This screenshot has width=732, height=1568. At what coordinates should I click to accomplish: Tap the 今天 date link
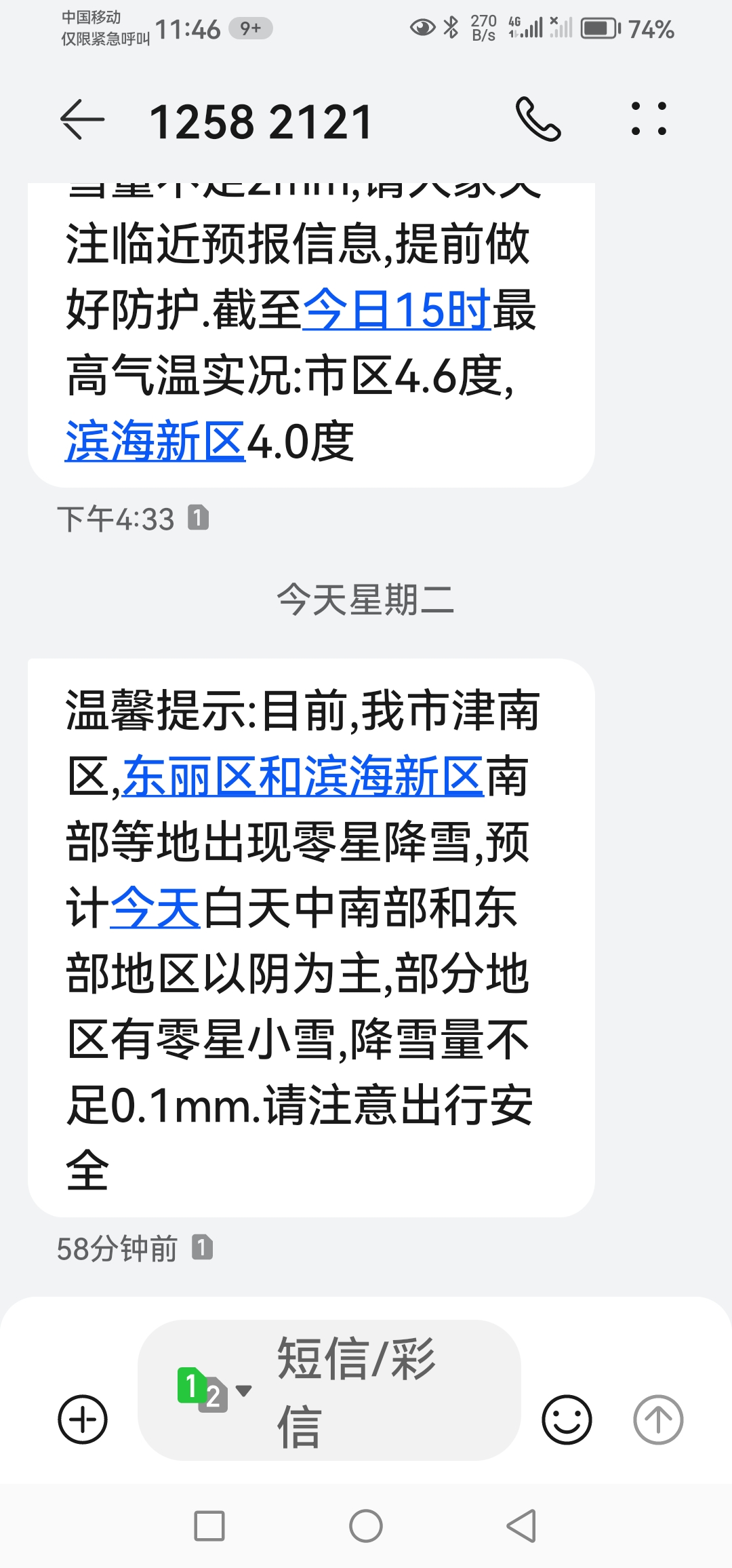155,908
